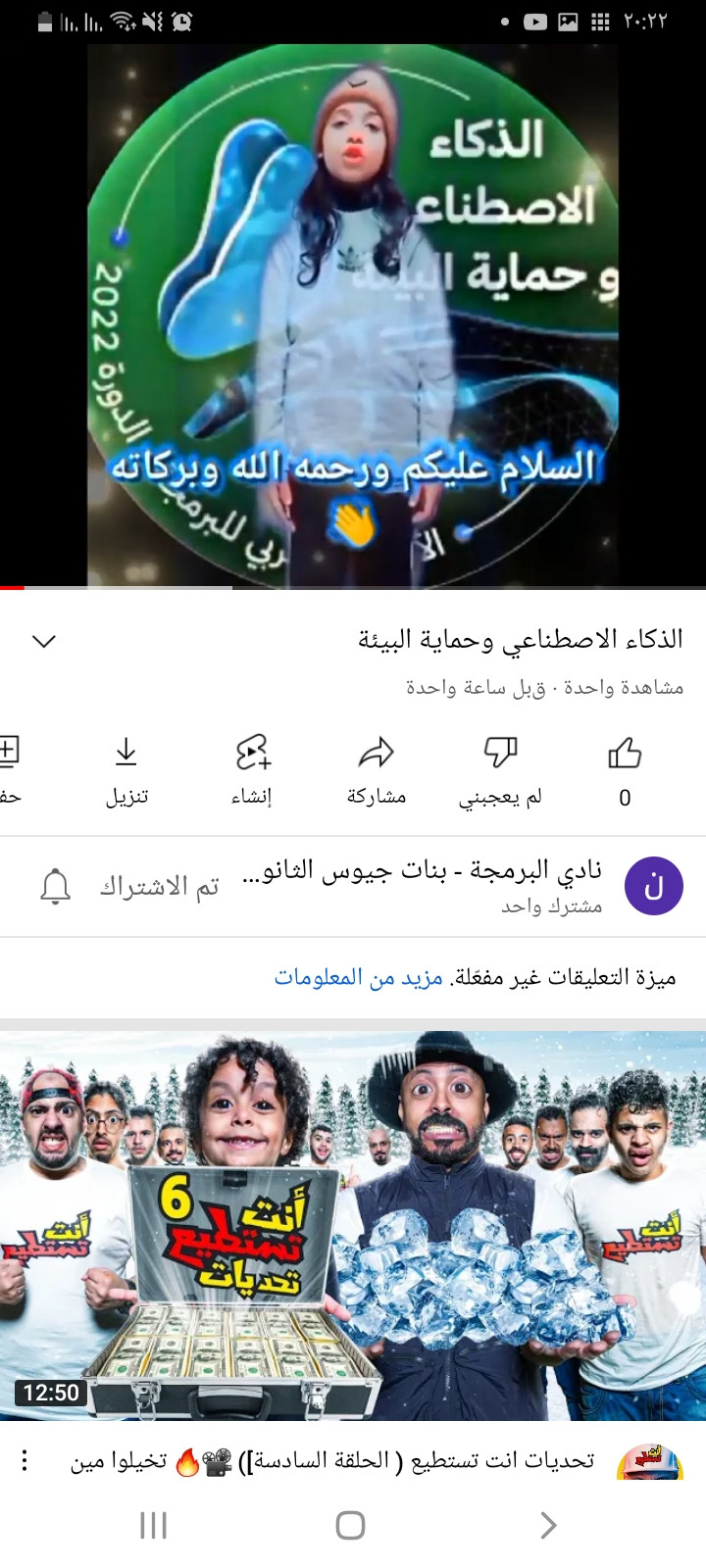Download the video with تنزيل
Image resolution: width=706 pixels, height=1568 pixels.
point(126,755)
